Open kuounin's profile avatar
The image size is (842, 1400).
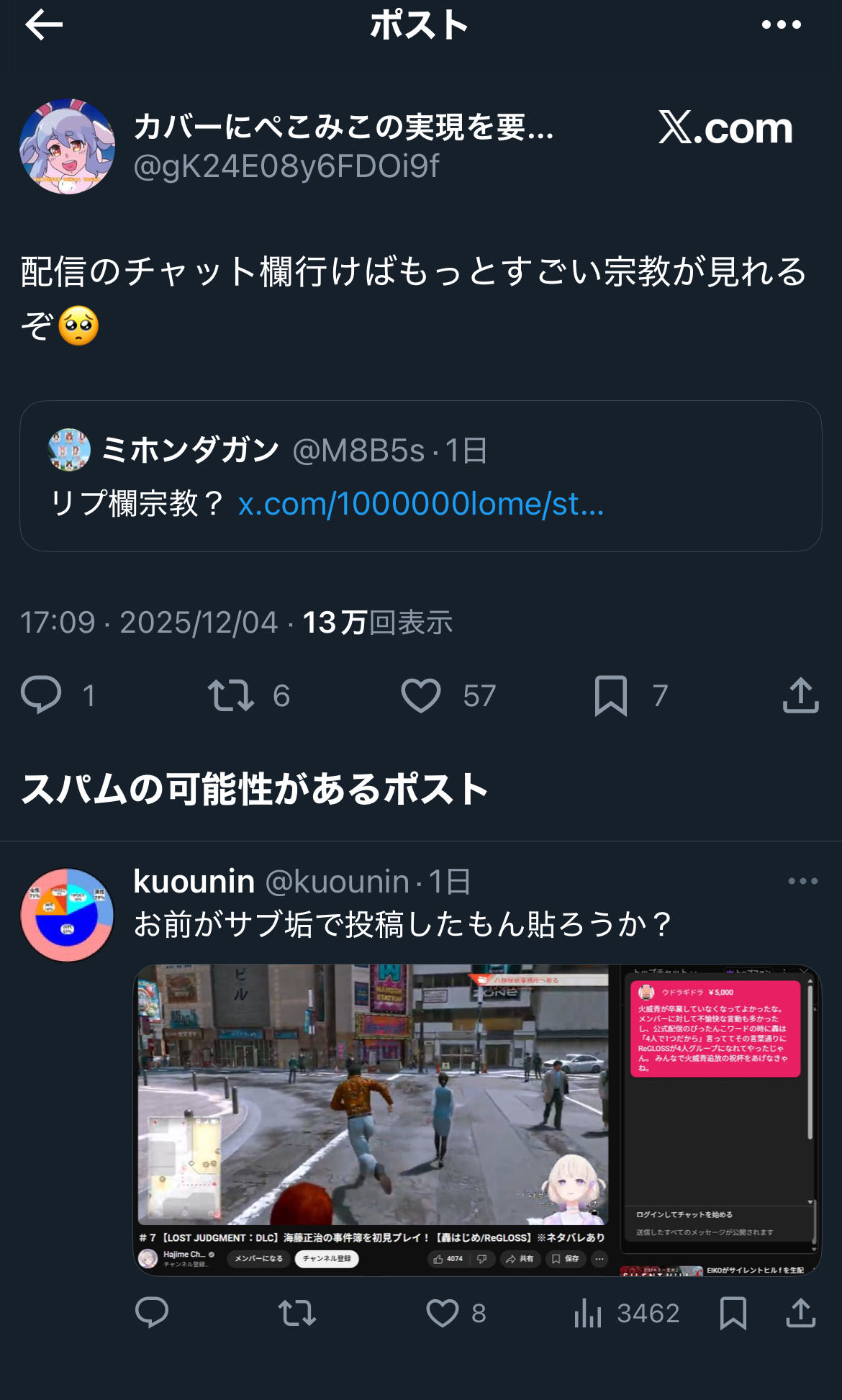click(x=67, y=915)
